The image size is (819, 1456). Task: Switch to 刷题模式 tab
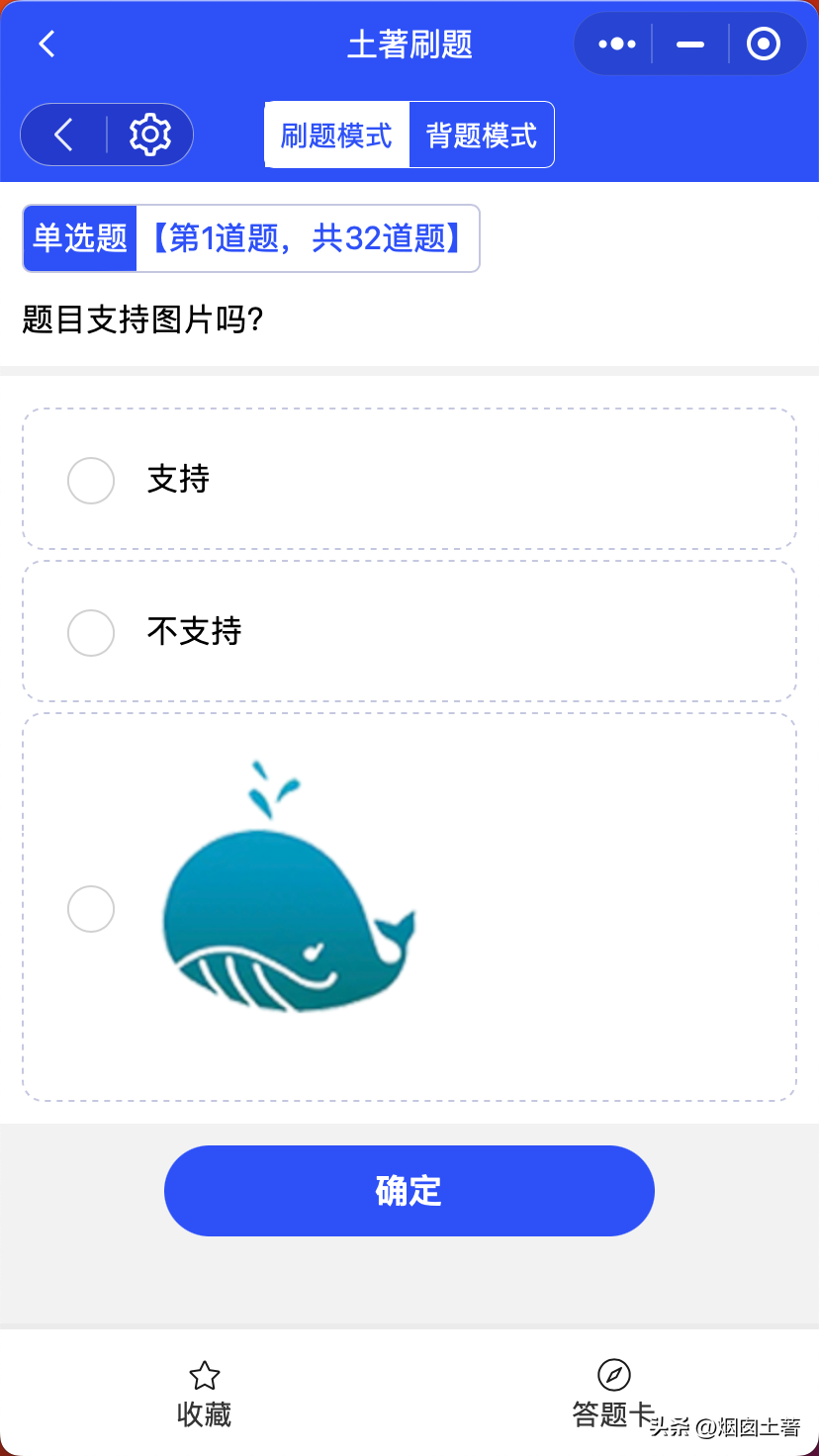pyautogui.click(x=336, y=136)
